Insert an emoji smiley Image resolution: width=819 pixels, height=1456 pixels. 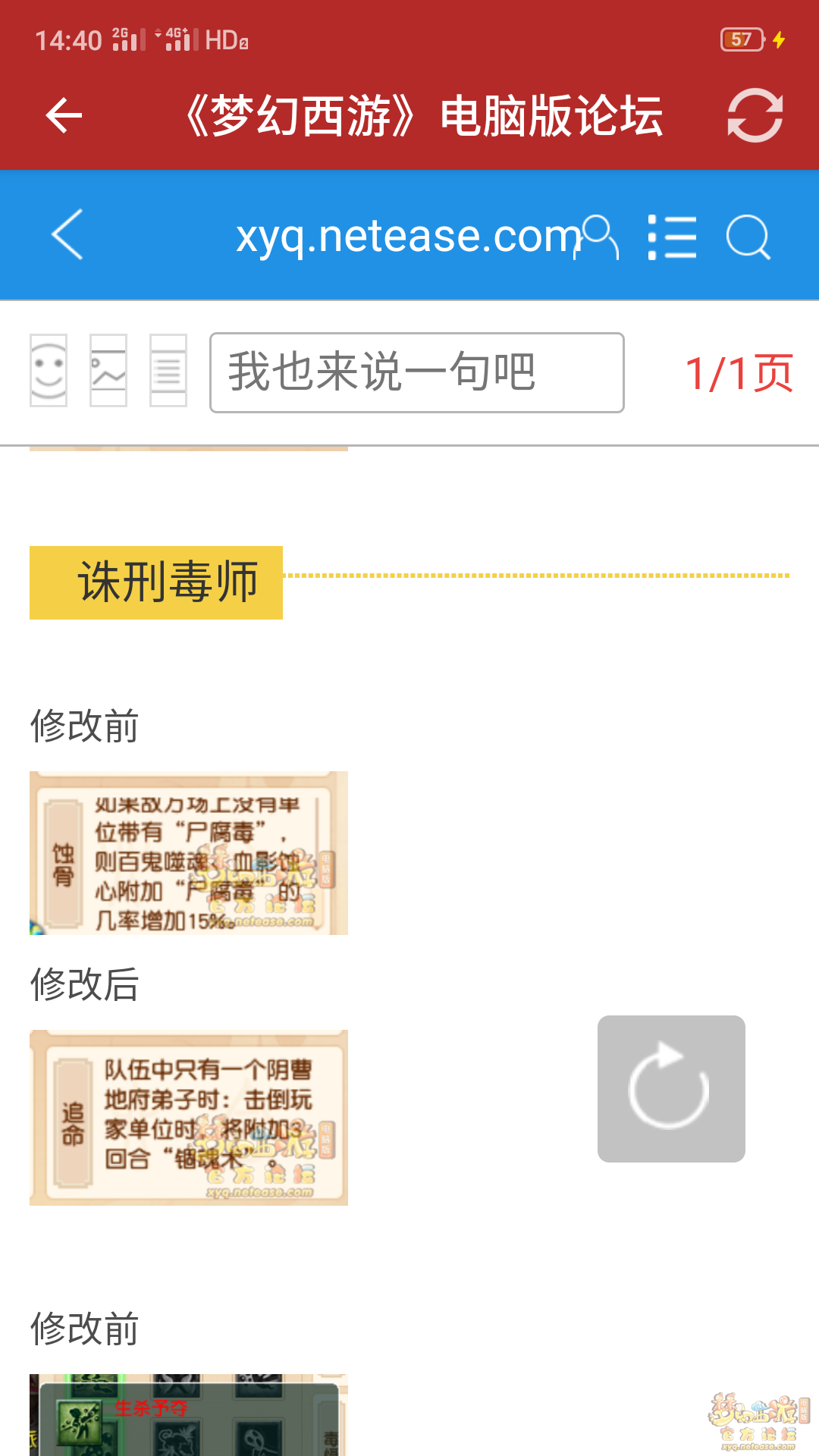[49, 371]
